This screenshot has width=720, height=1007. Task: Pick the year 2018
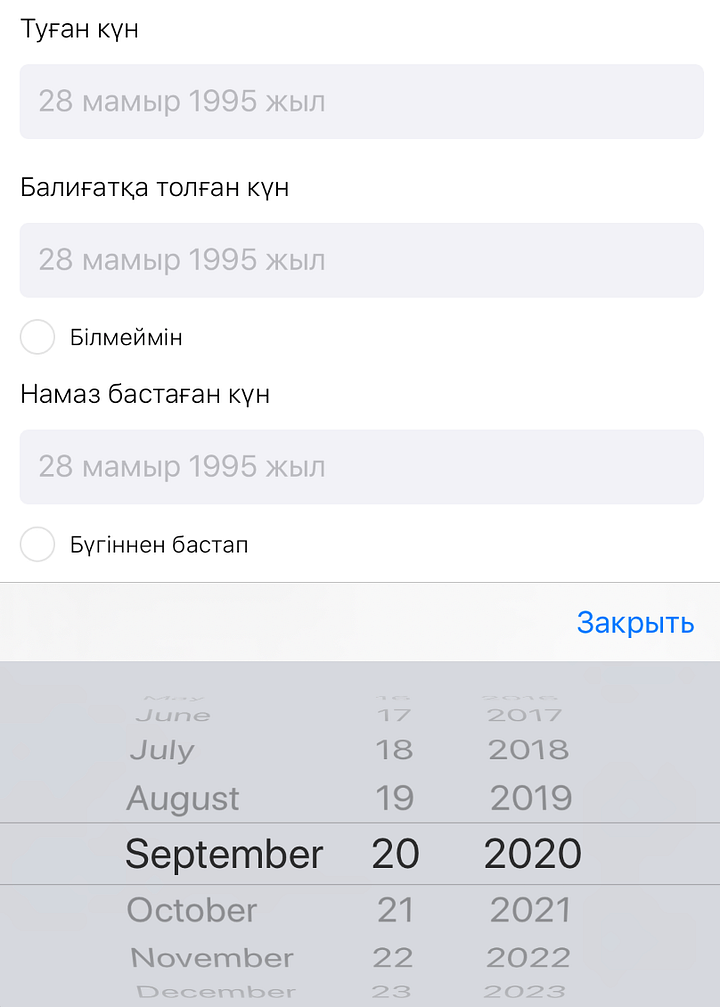coord(529,749)
